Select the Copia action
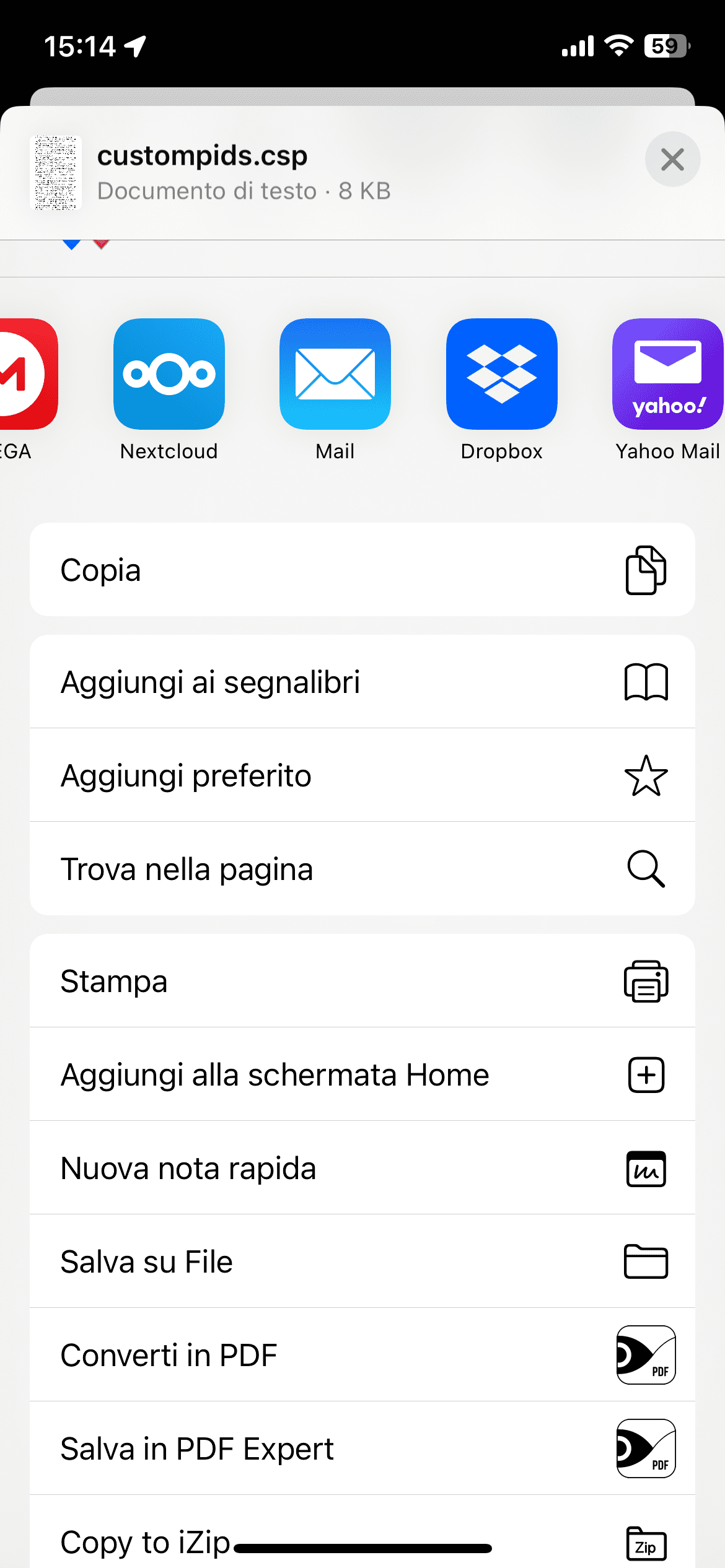This screenshot has width=725, height=1568. pyautogui.click(x=362, y=570)
